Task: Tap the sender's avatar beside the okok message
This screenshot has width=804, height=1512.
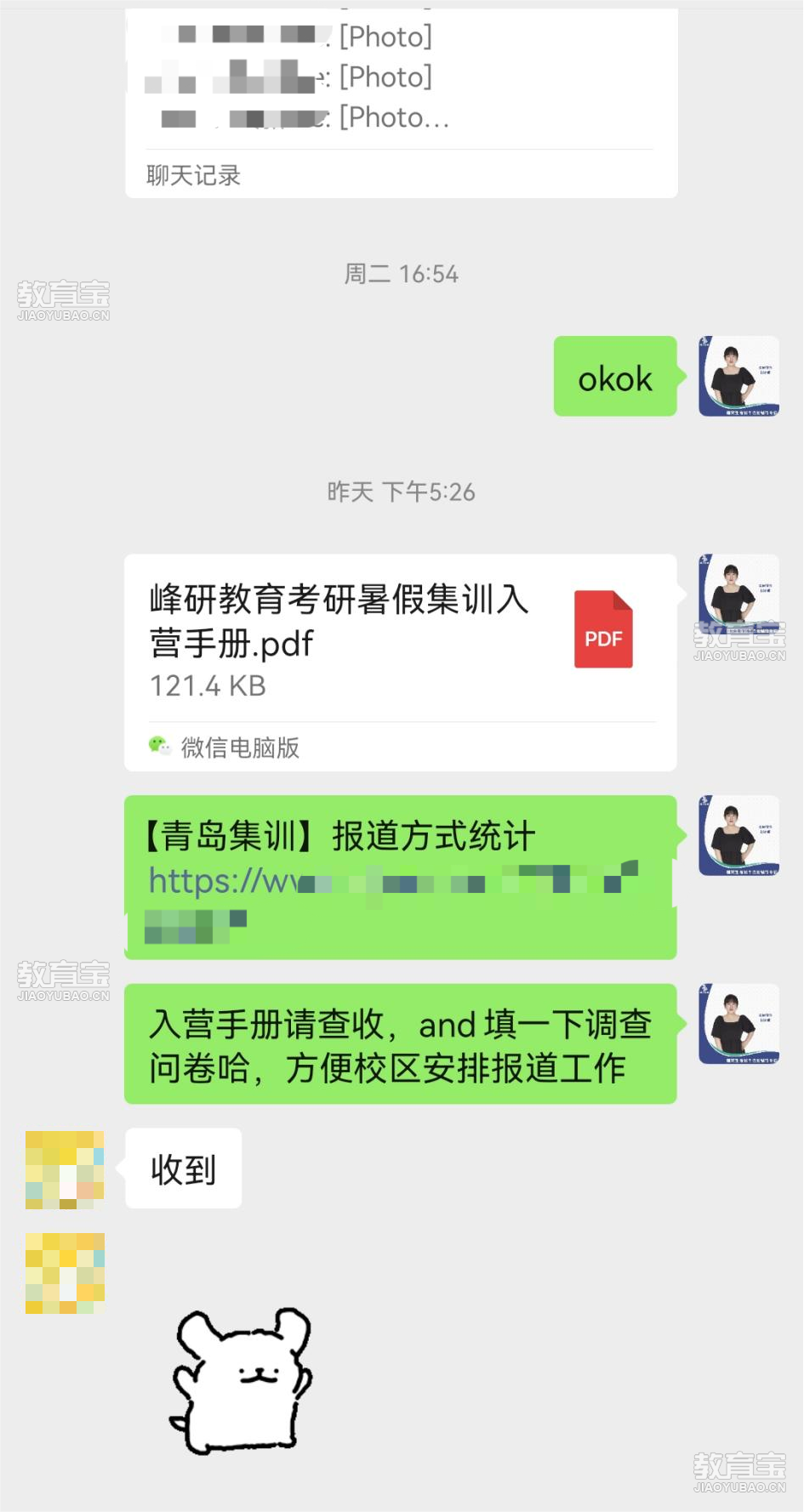Action: [738, 376]
